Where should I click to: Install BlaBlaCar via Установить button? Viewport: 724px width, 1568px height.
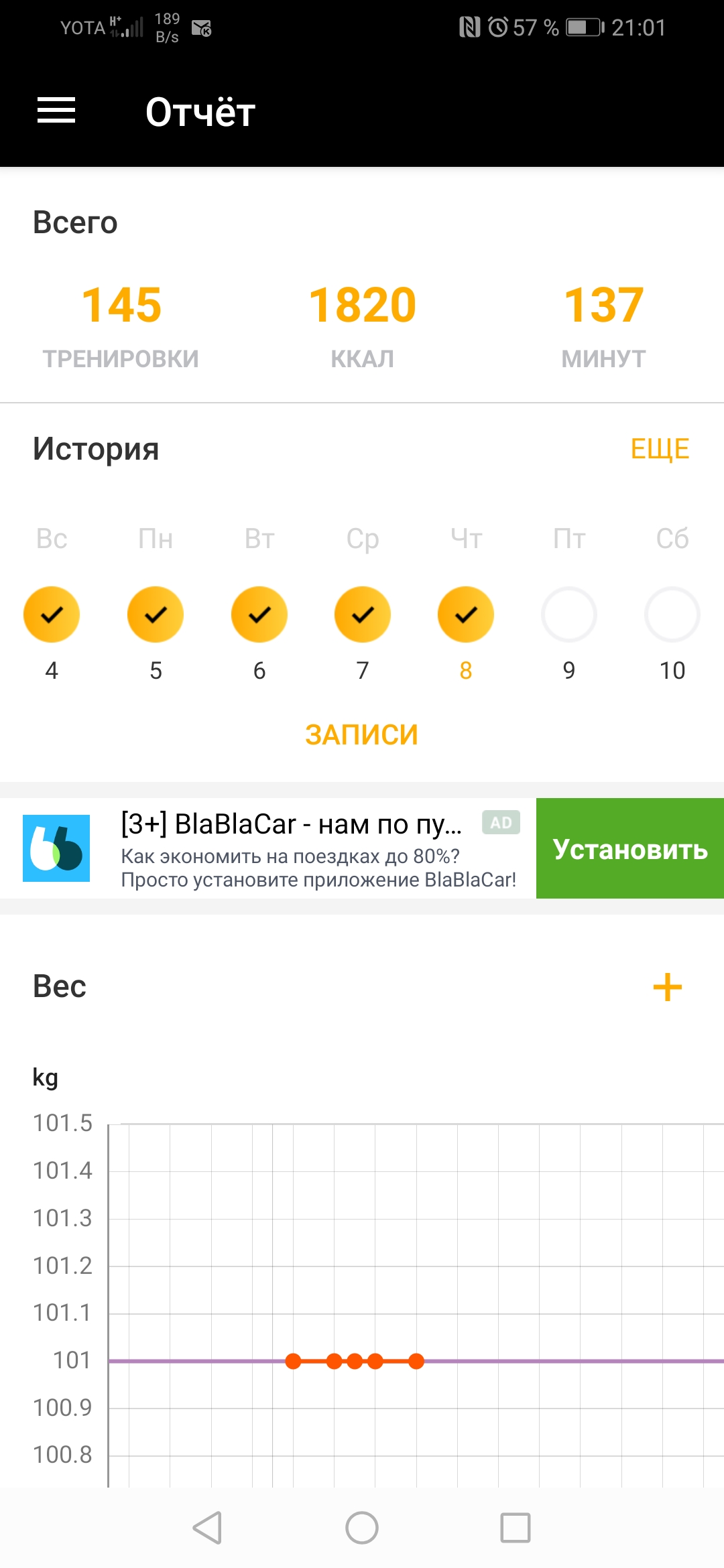630,848
